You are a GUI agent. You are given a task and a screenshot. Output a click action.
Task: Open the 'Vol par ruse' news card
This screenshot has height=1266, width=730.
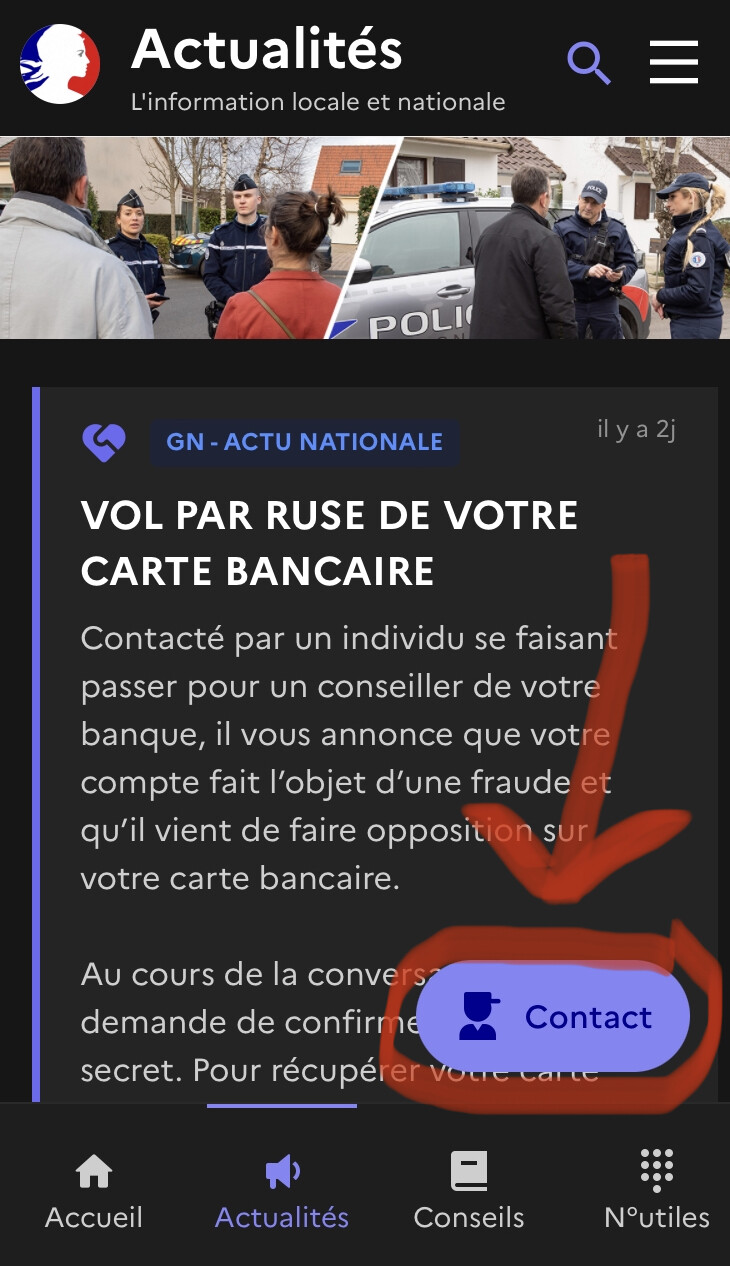click(x=330, y=542)
